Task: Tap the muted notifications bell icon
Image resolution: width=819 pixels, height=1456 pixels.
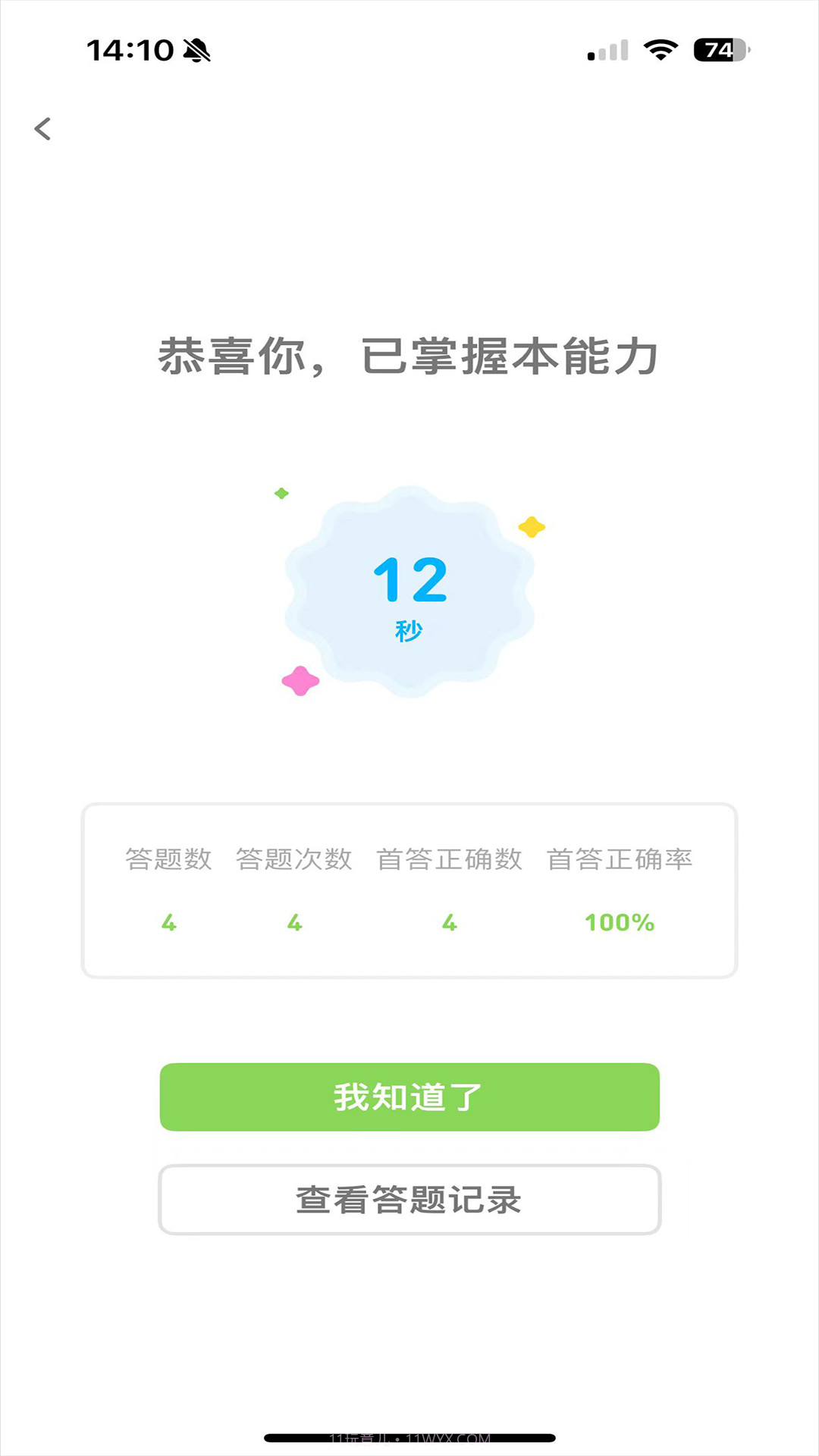Action: tap(196, 50)
